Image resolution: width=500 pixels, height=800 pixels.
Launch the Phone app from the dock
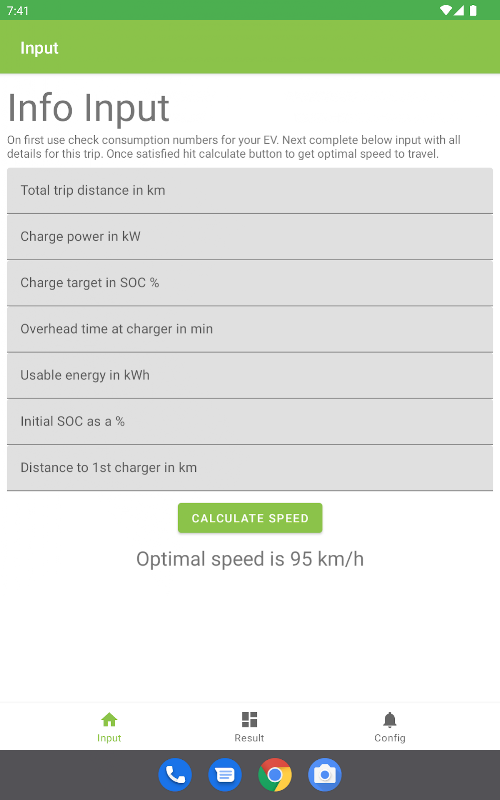175,775
